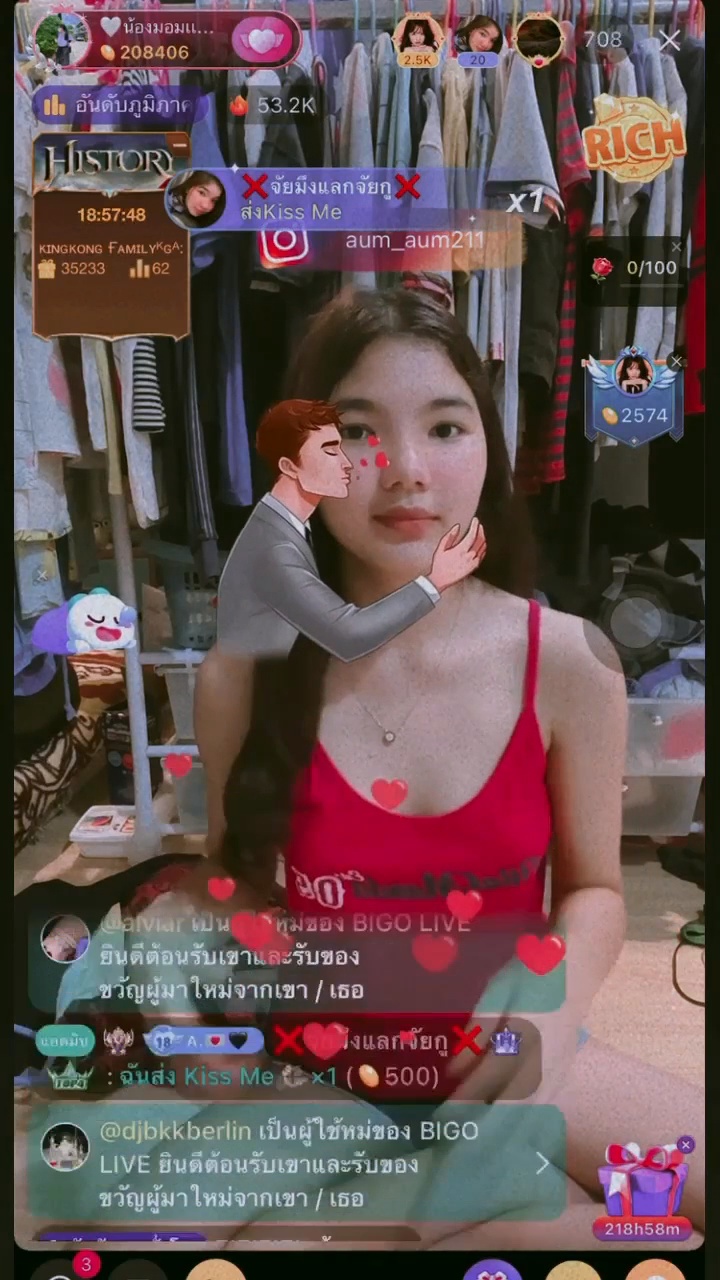Open the regional ranking chip

click(x=121, y=105)
